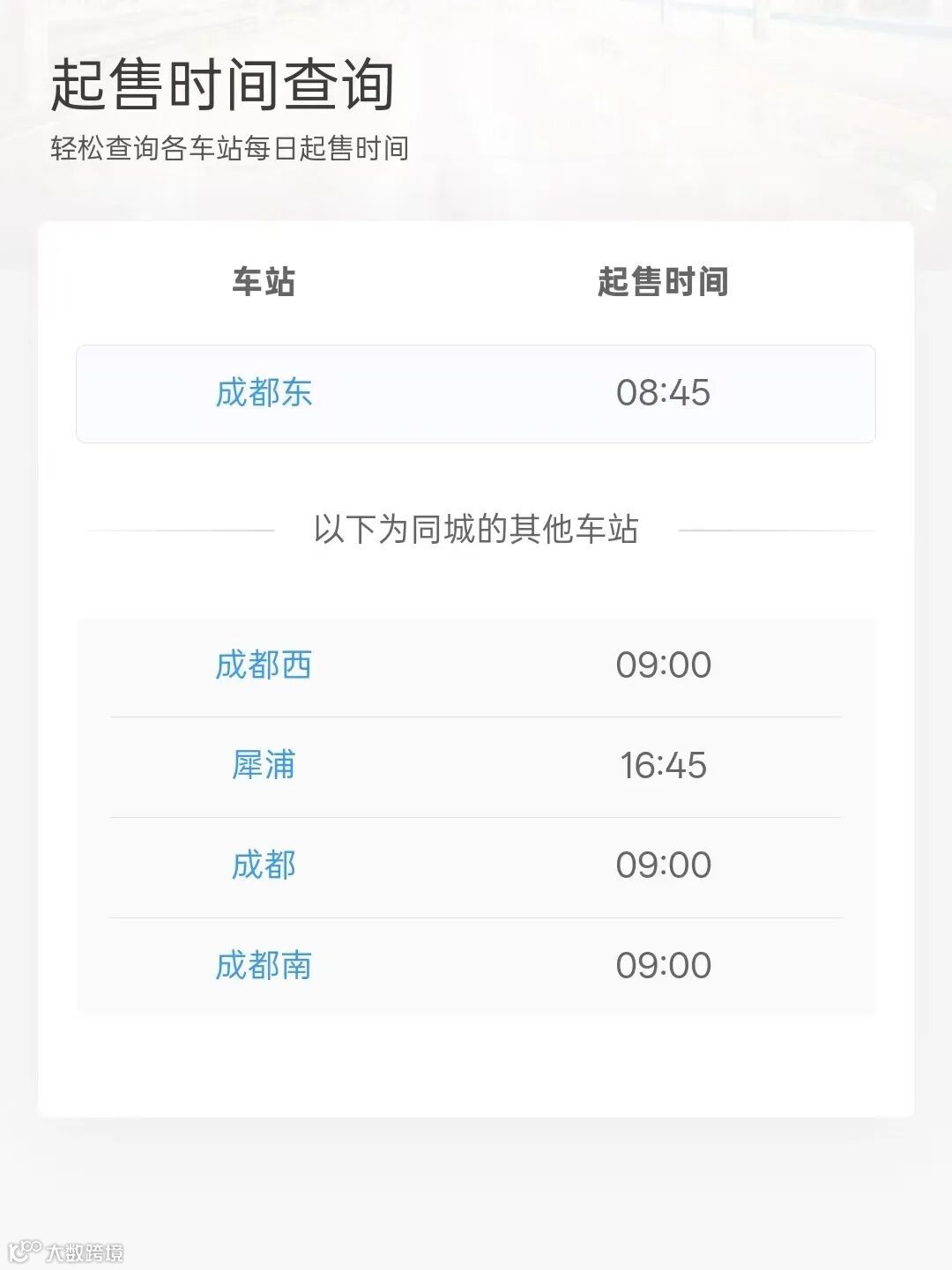The height and width of the screenshot is (1270, 952).
Task: Select the 08:45 sale time for 成都东
Action: [665, 393]
